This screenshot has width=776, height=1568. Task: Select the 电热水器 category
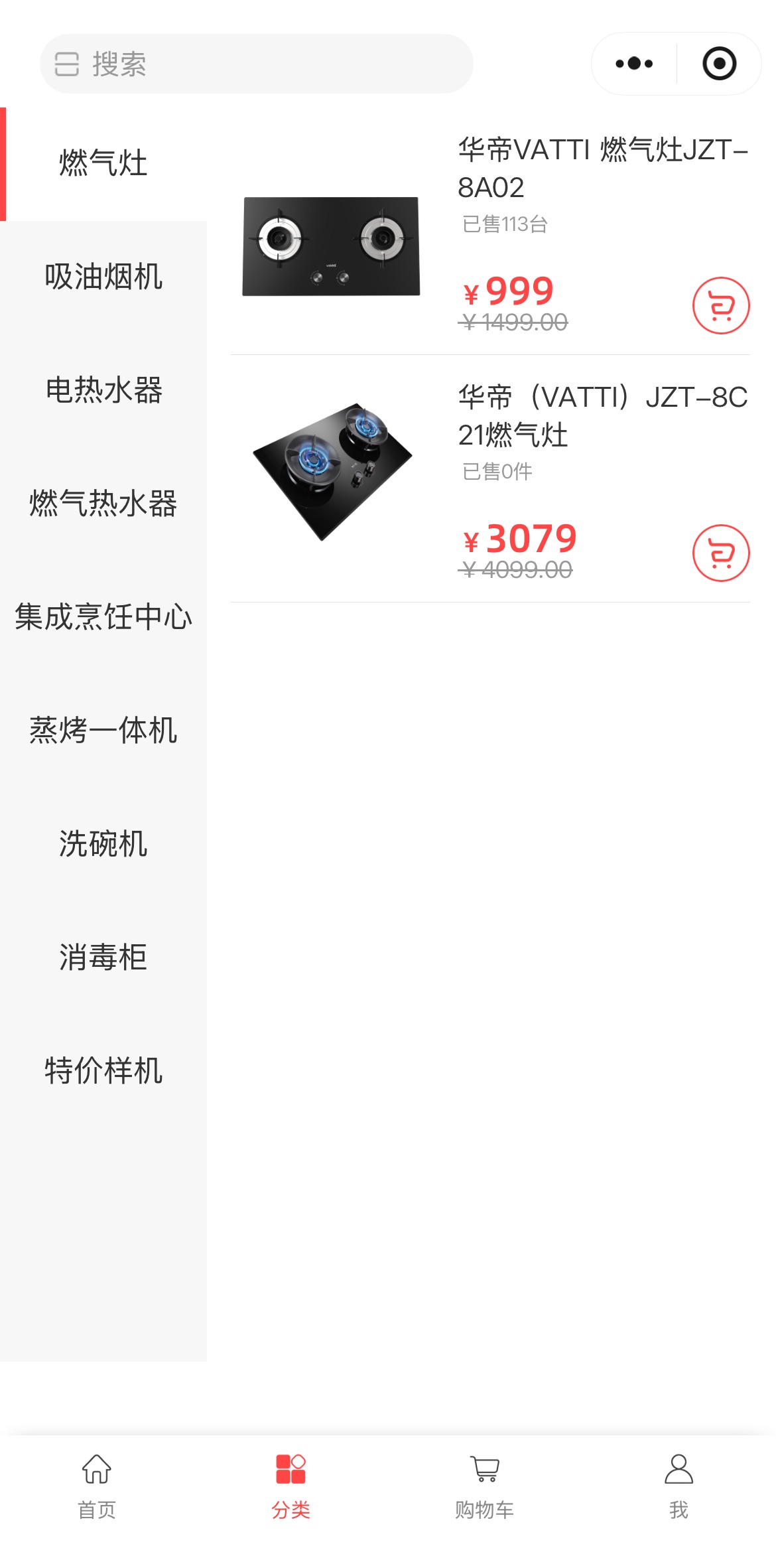click(103, 390)
